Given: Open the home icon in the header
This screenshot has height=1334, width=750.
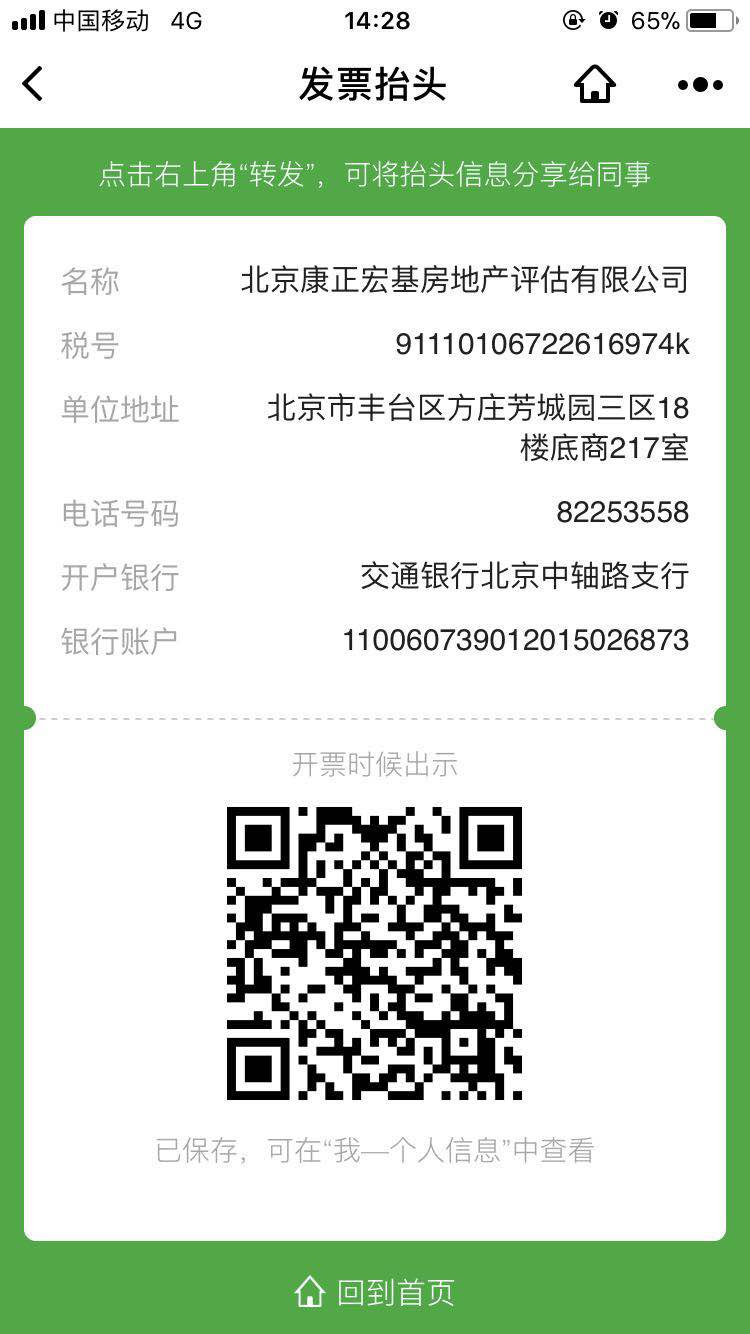Looking at the screenshot, I should pyautogui.click(x=594, y=85).
